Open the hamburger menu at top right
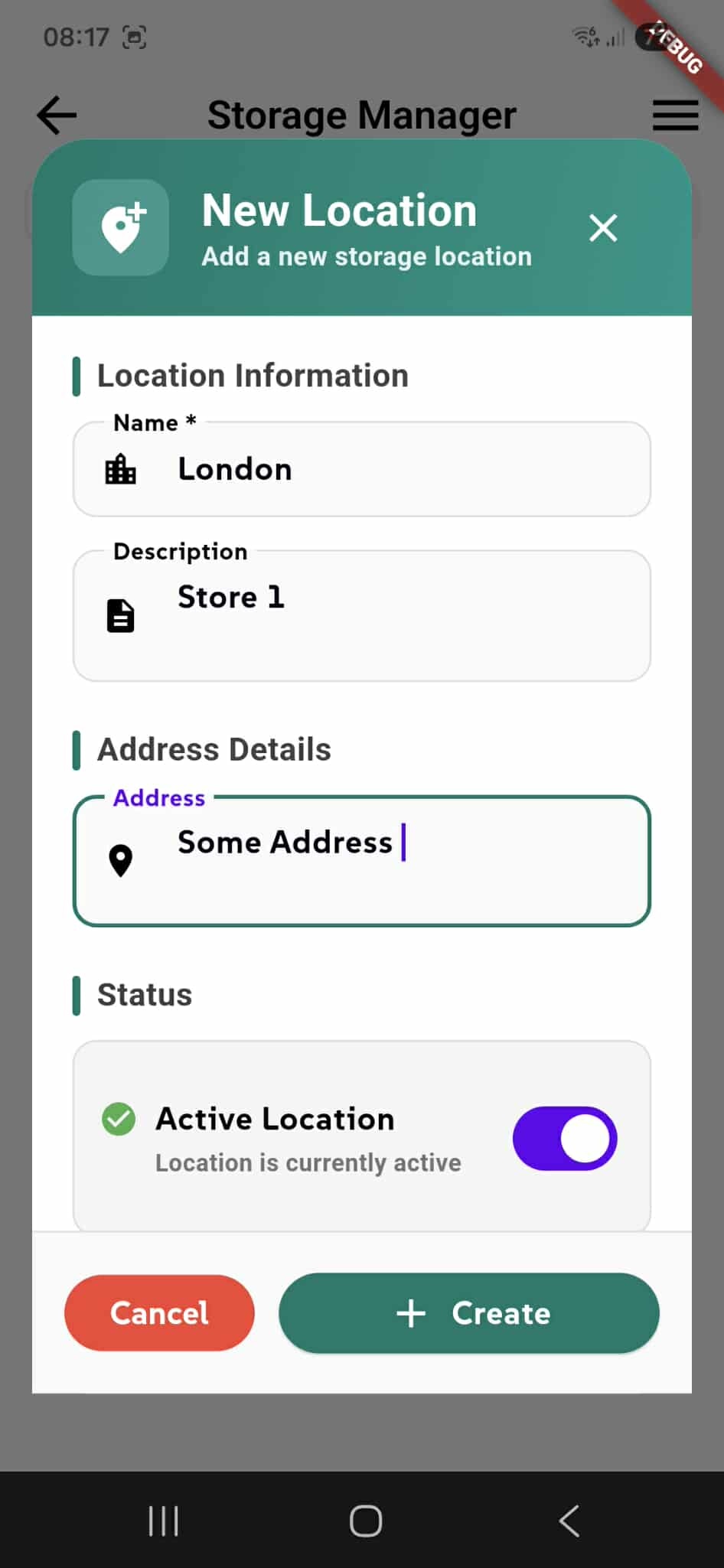This screenshot has width=724, height=1568. [674, 115]
